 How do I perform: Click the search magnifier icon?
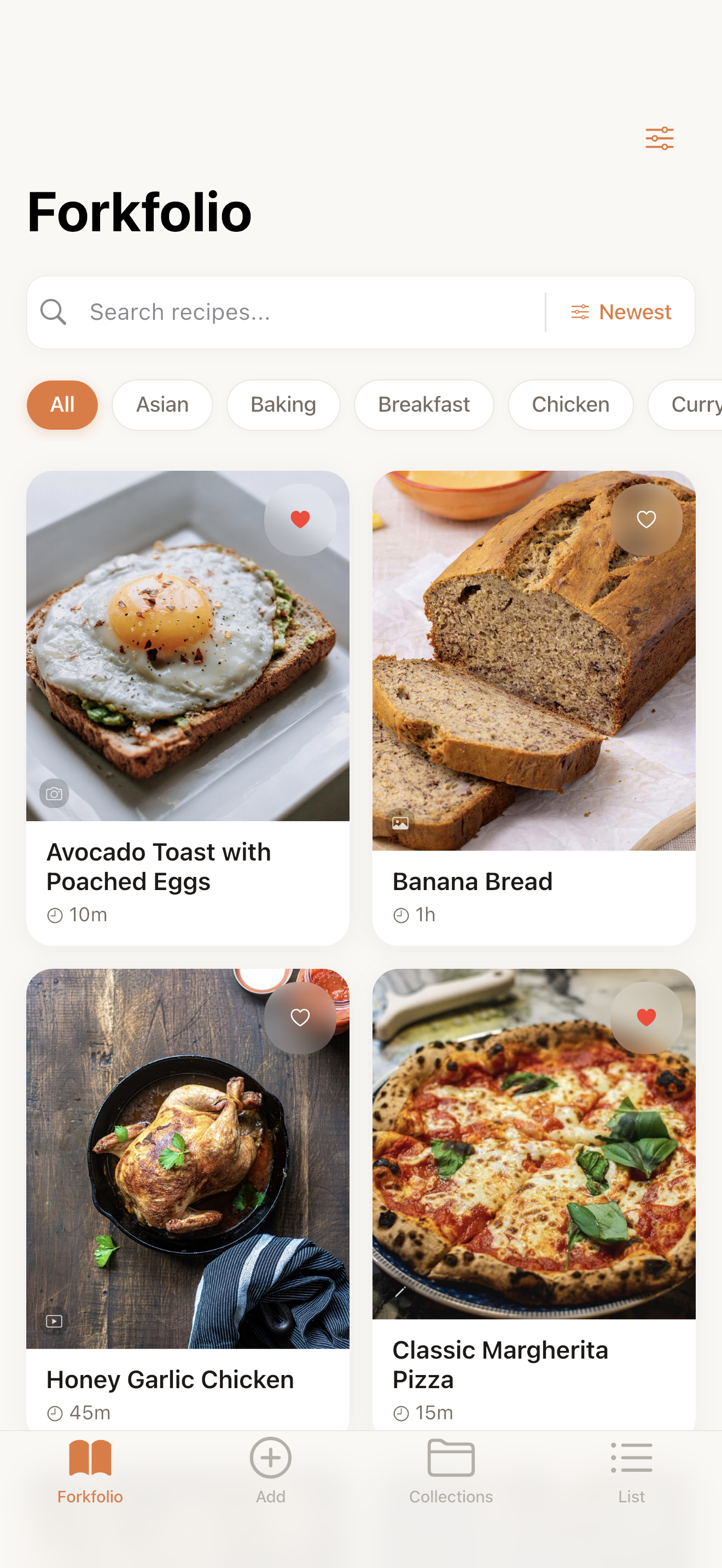tap(54, 312)
